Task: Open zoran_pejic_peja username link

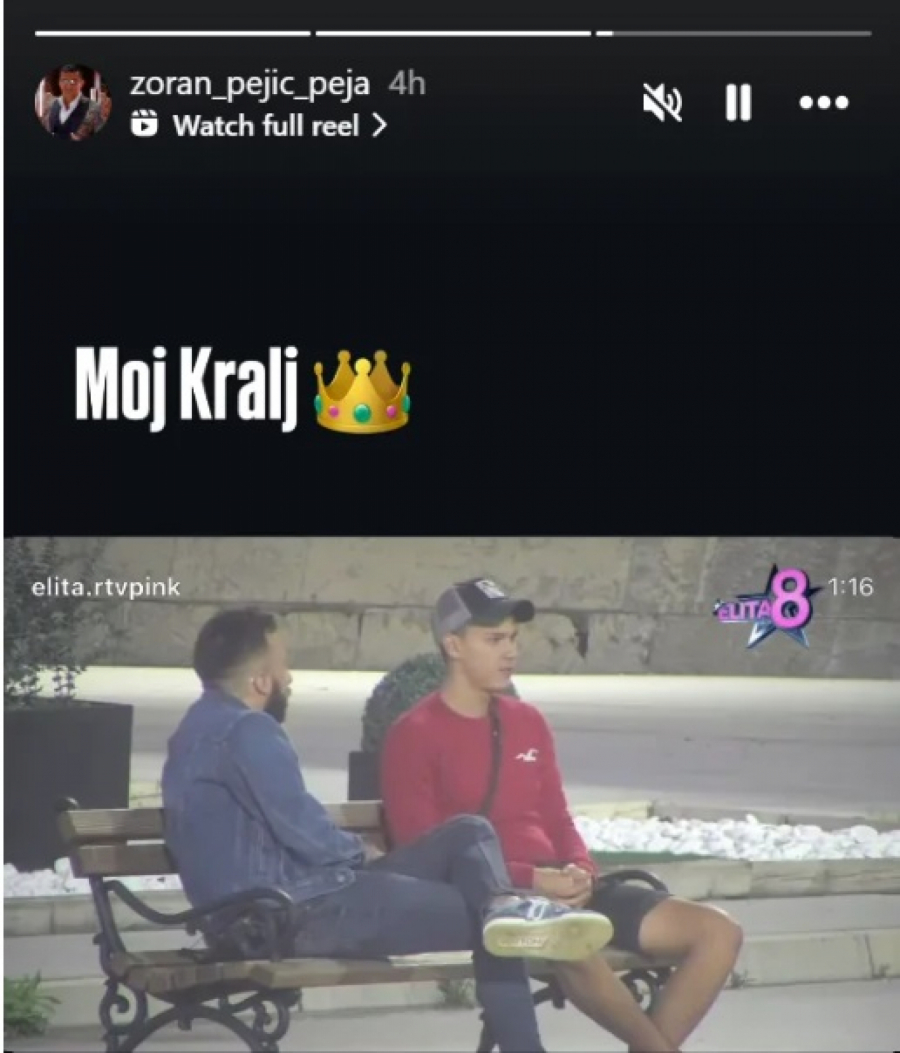Action: tap(249, 84)
